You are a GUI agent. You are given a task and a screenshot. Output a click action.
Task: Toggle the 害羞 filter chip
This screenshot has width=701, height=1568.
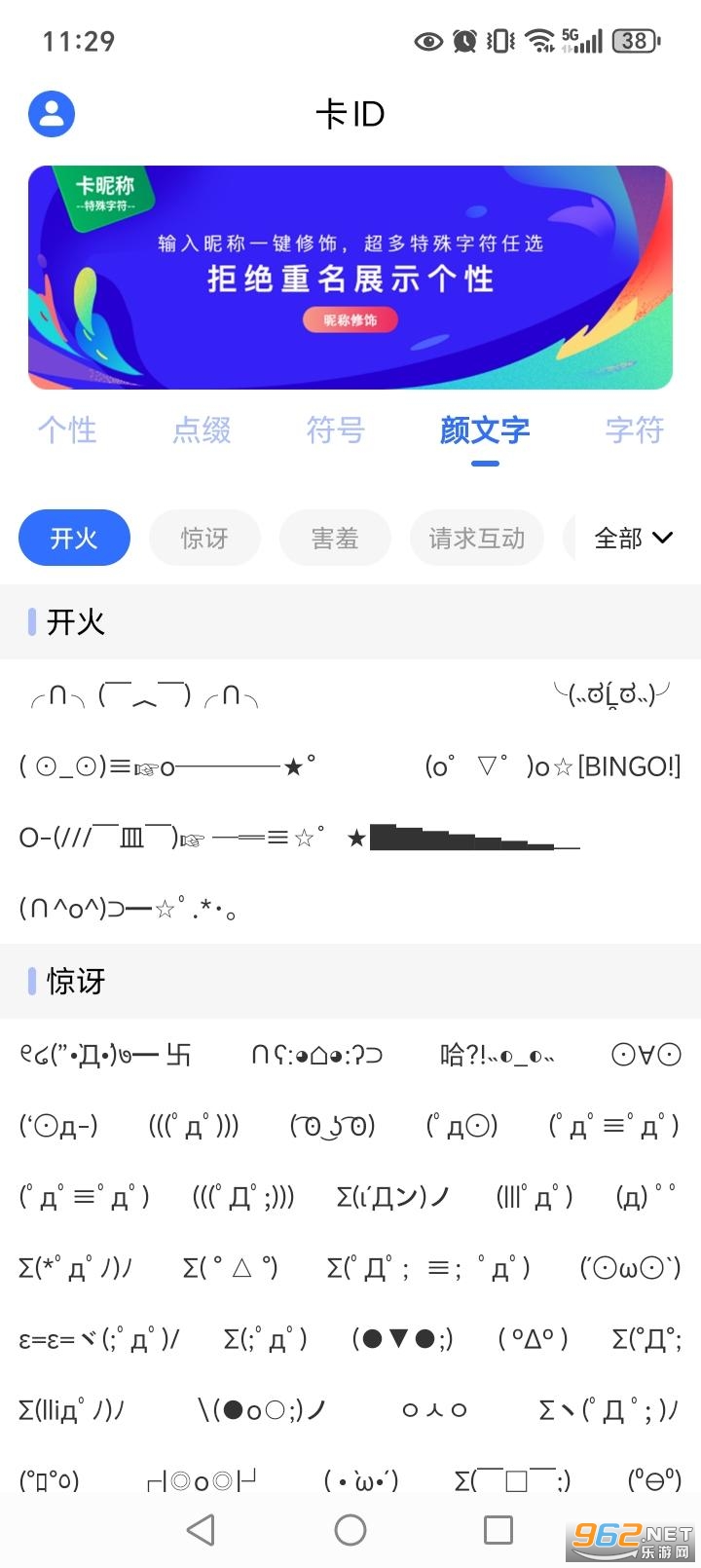[335, 538]
